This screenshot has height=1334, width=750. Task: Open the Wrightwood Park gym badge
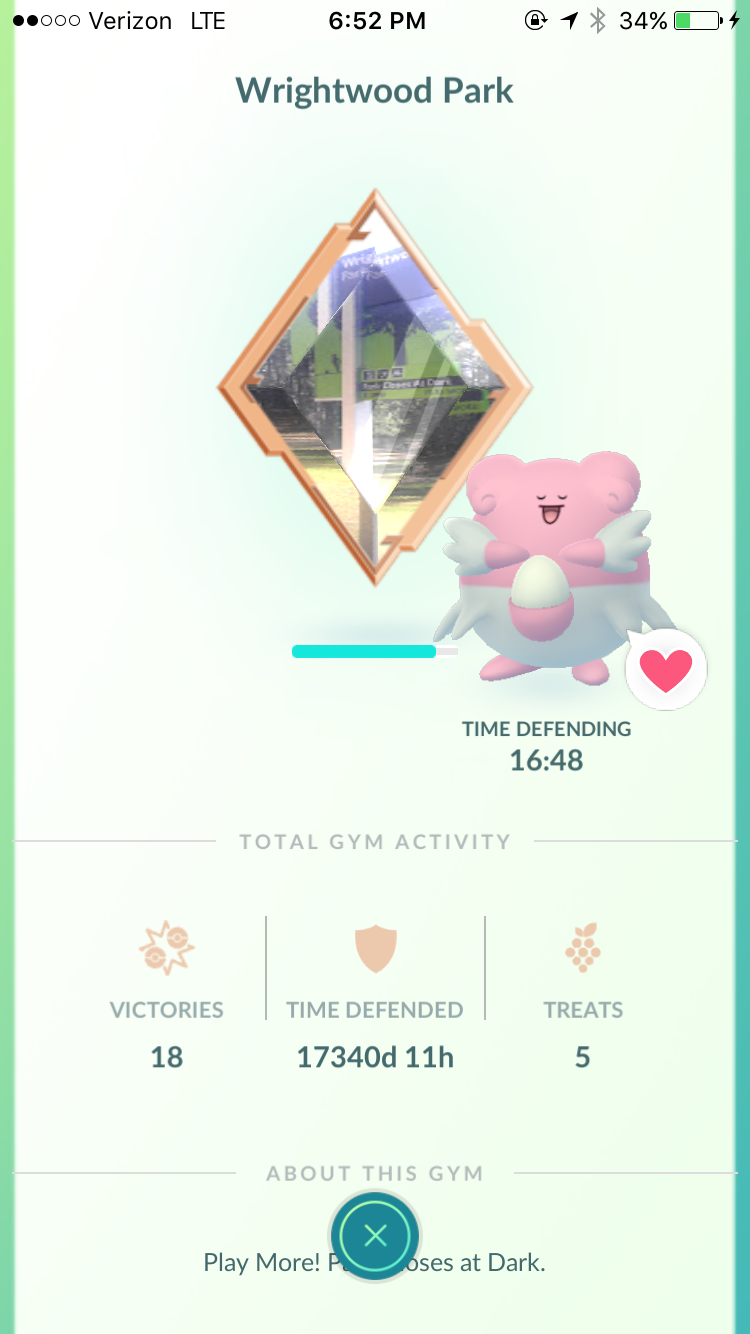[x=374, y=387]
